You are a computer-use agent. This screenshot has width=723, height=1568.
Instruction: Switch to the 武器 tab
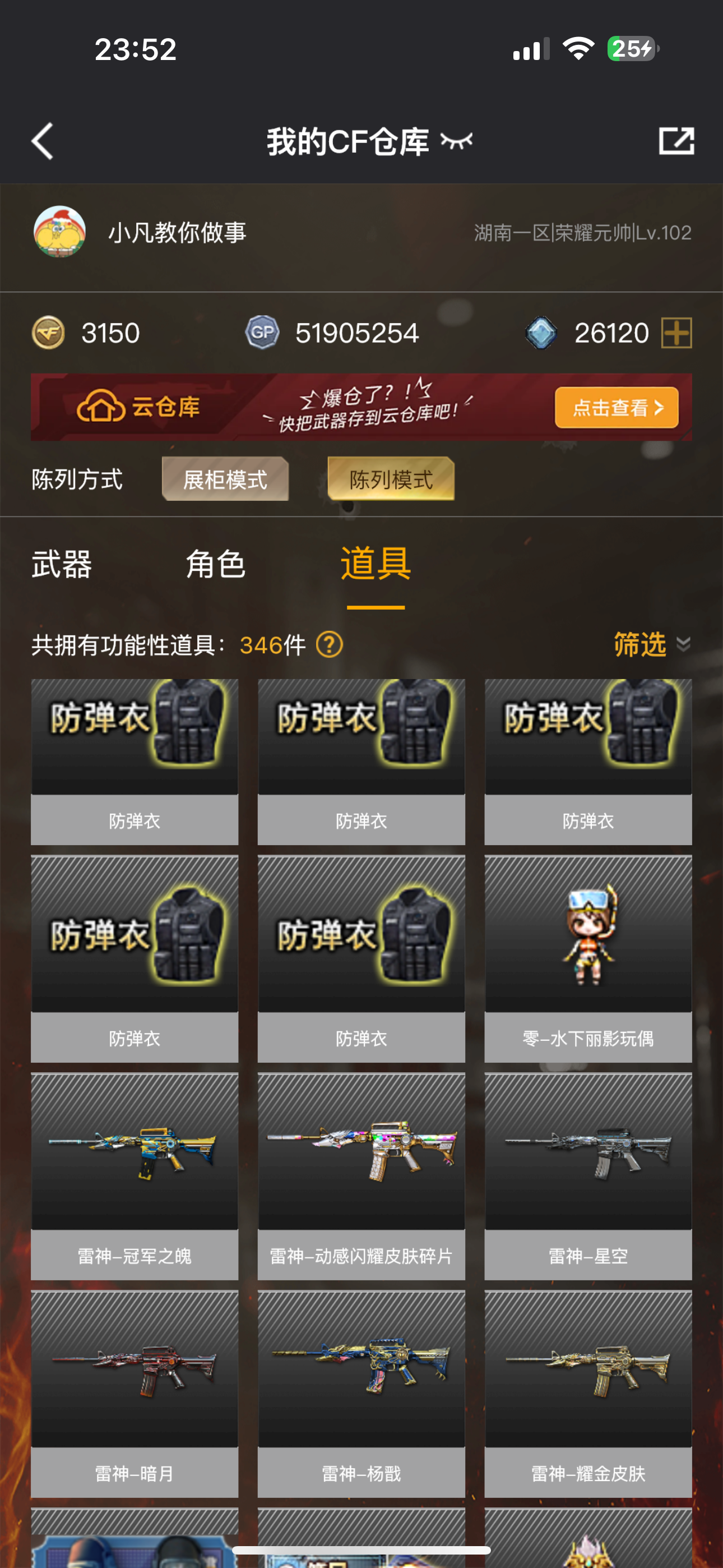click(62, 564)
